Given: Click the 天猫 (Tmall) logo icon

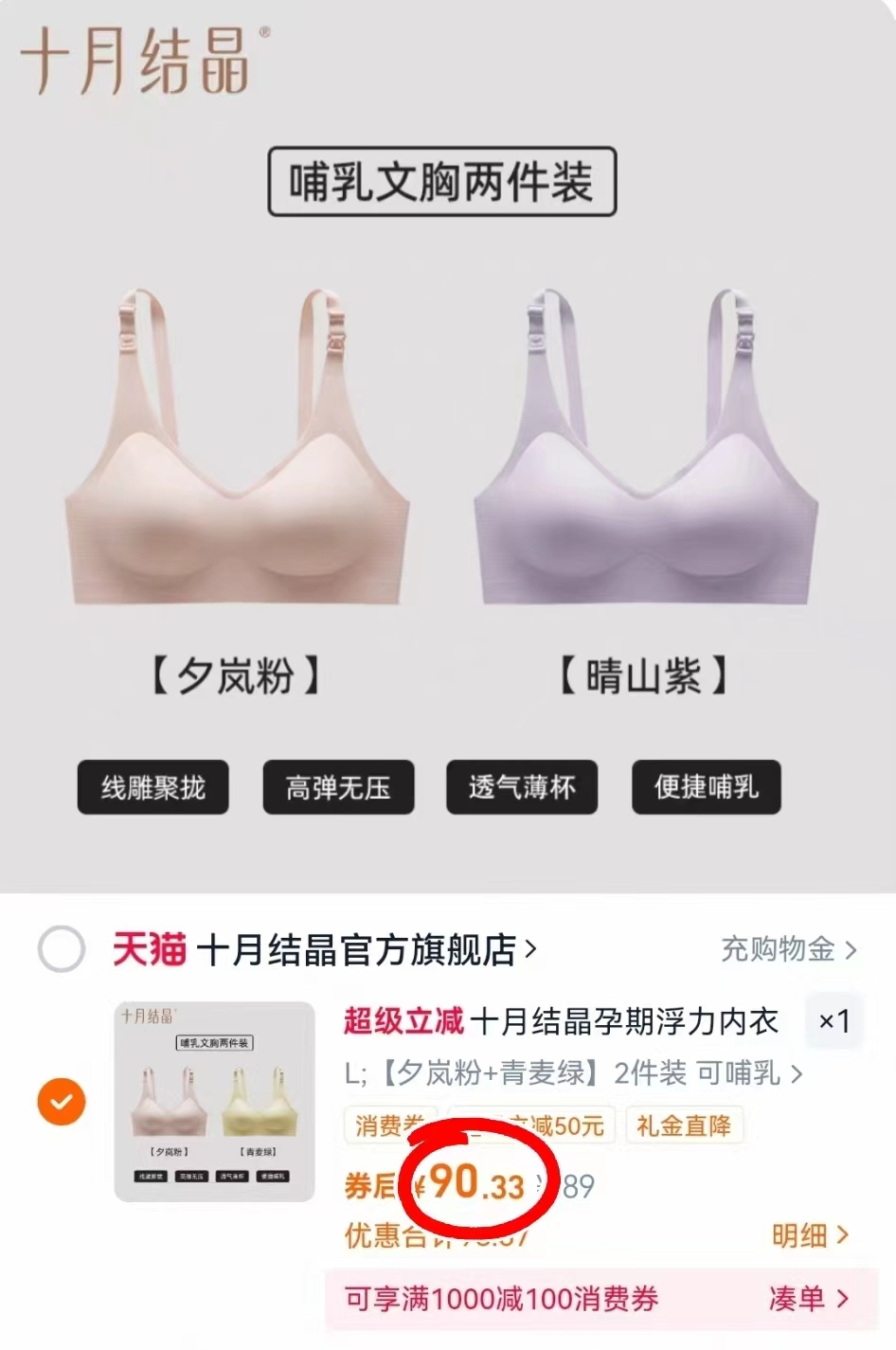Looking at the screenshot, I should tap(152, 948).
